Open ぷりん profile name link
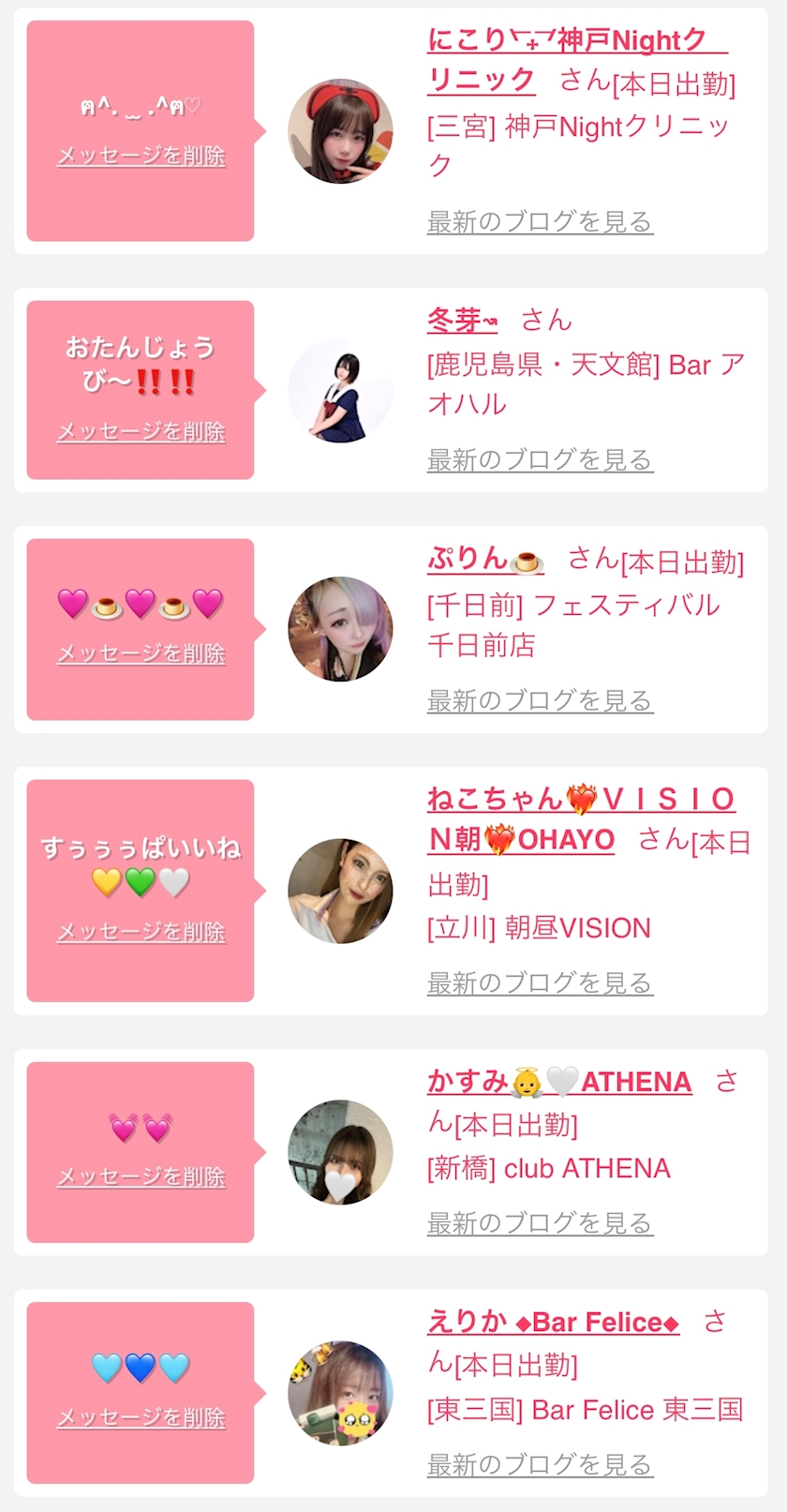Screen dimensions: 787x1512 tap(484, 559)
